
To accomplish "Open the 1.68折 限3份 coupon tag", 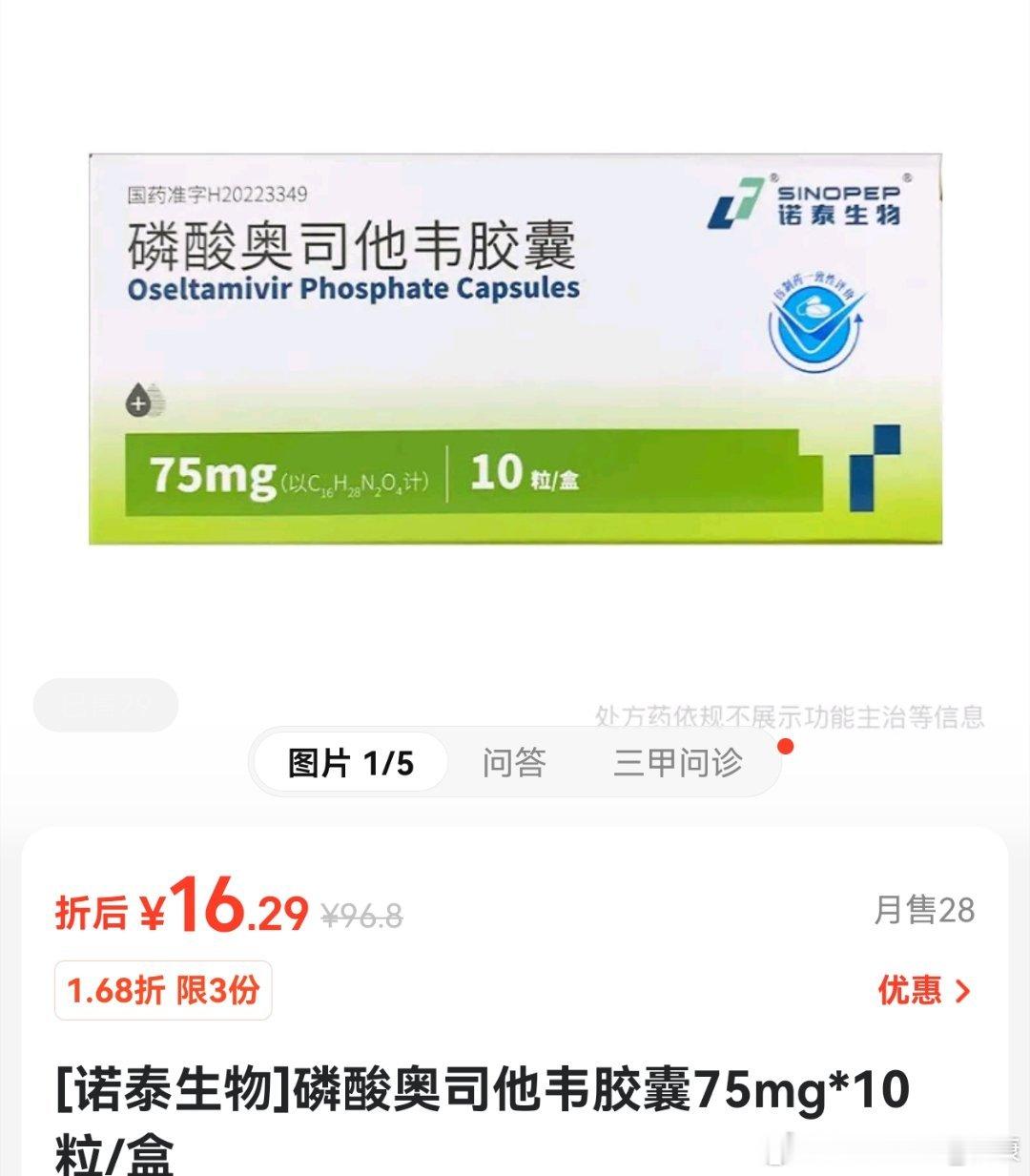I will click(162, 992).
